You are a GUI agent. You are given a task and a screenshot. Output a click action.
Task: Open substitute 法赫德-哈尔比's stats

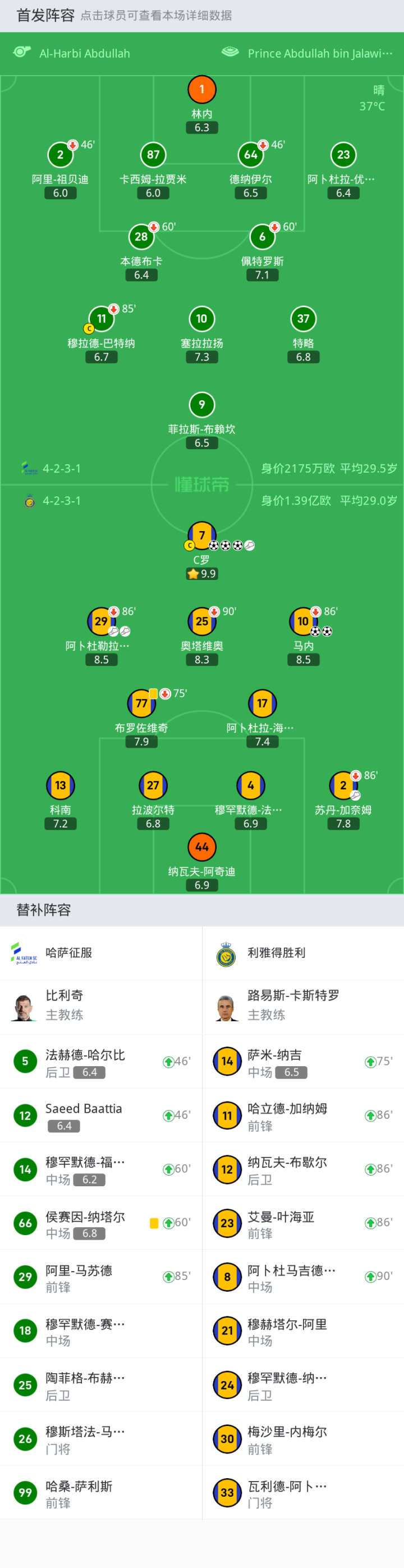[85, 1062]
